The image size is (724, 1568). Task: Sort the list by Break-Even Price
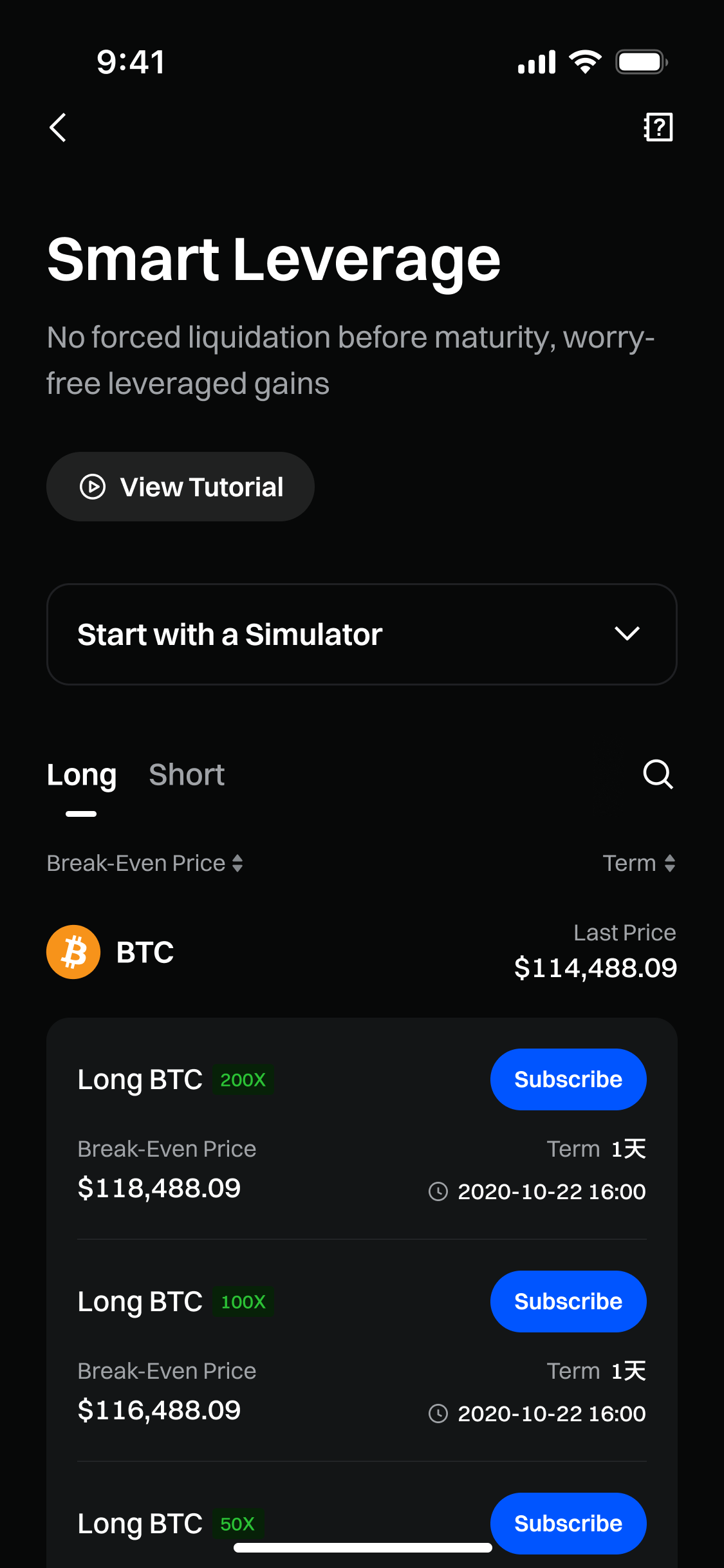pyautogui.click(x=145, y=863)
